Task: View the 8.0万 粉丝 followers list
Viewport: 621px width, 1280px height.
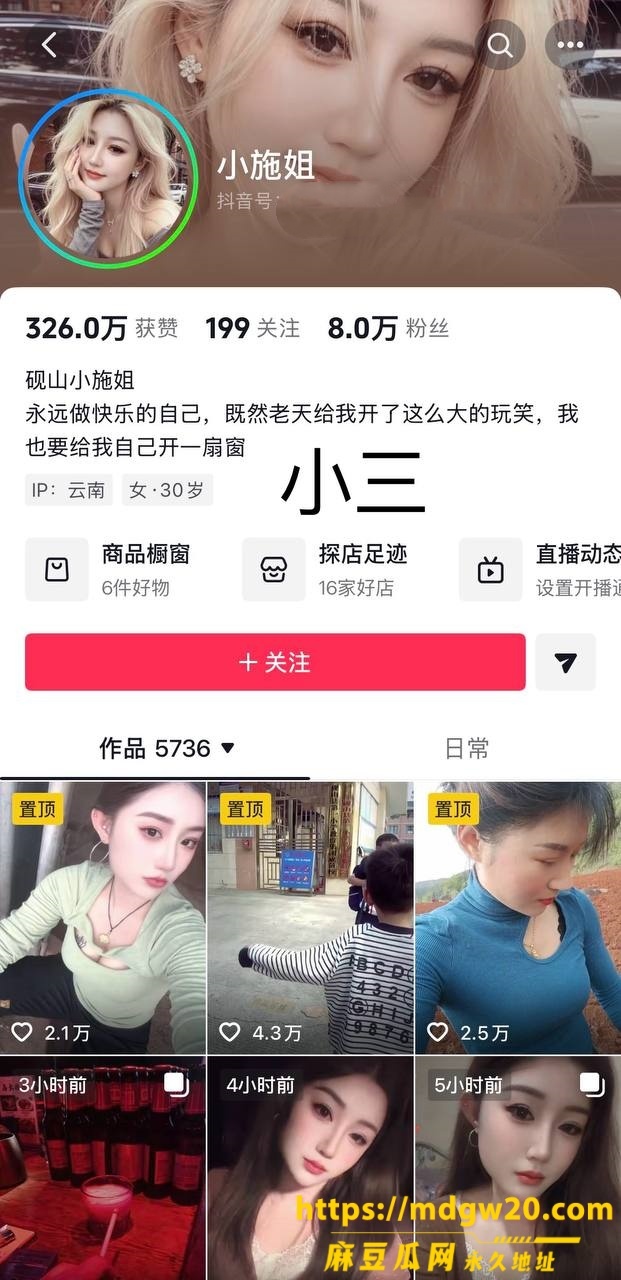Action: point(388,328)
